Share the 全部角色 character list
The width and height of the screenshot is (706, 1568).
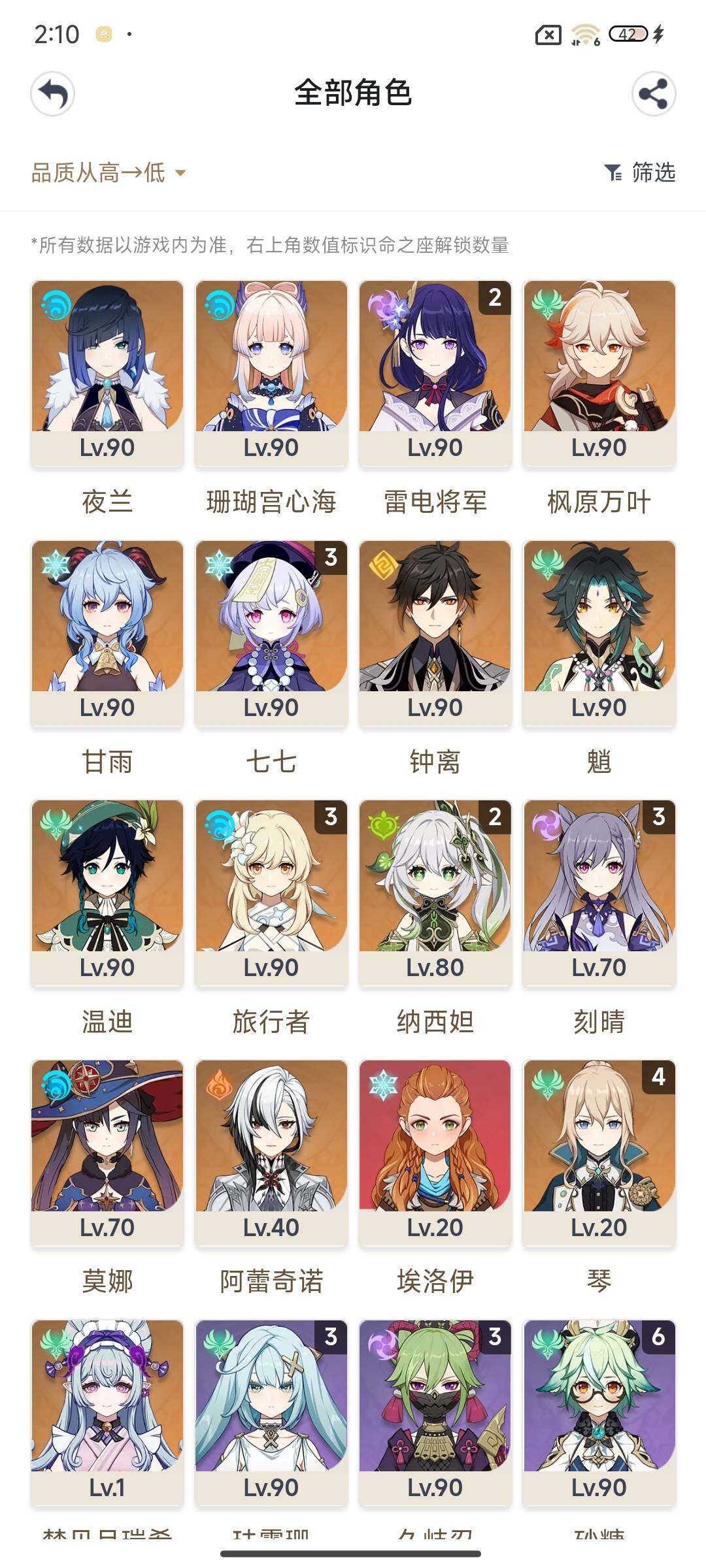click(653, 94)
